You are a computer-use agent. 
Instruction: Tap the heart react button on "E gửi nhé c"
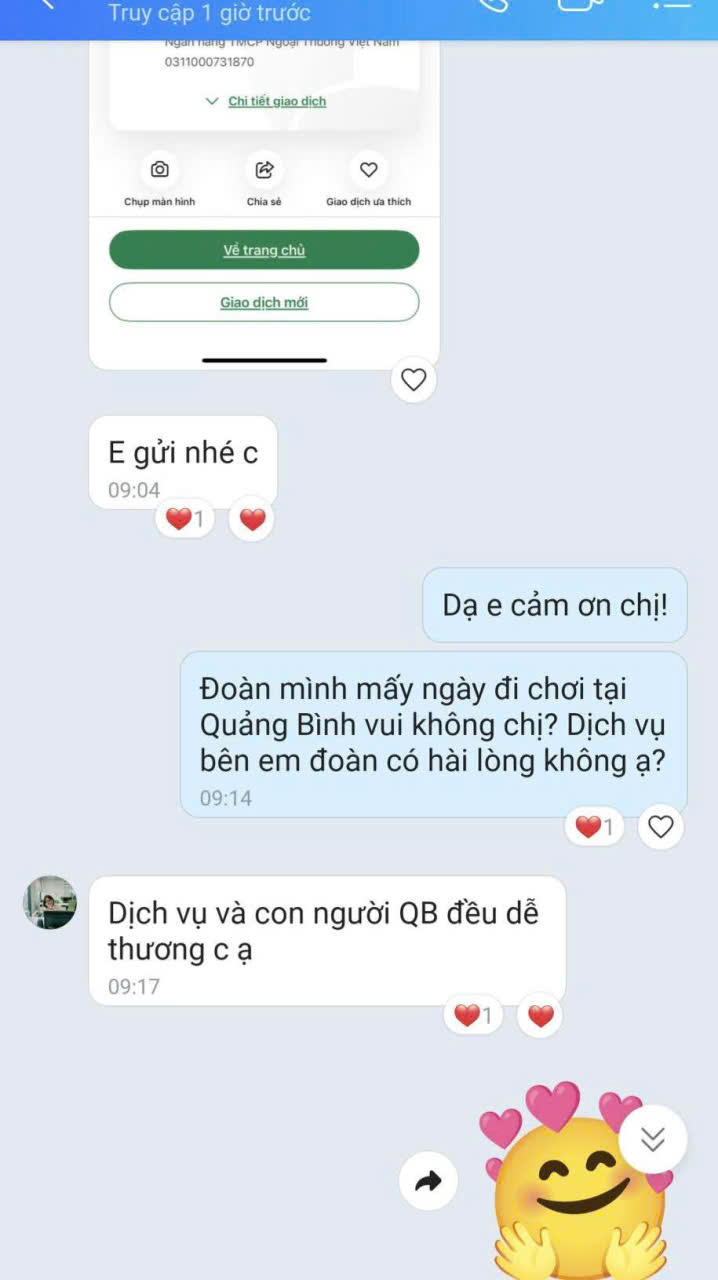point(252,520)
